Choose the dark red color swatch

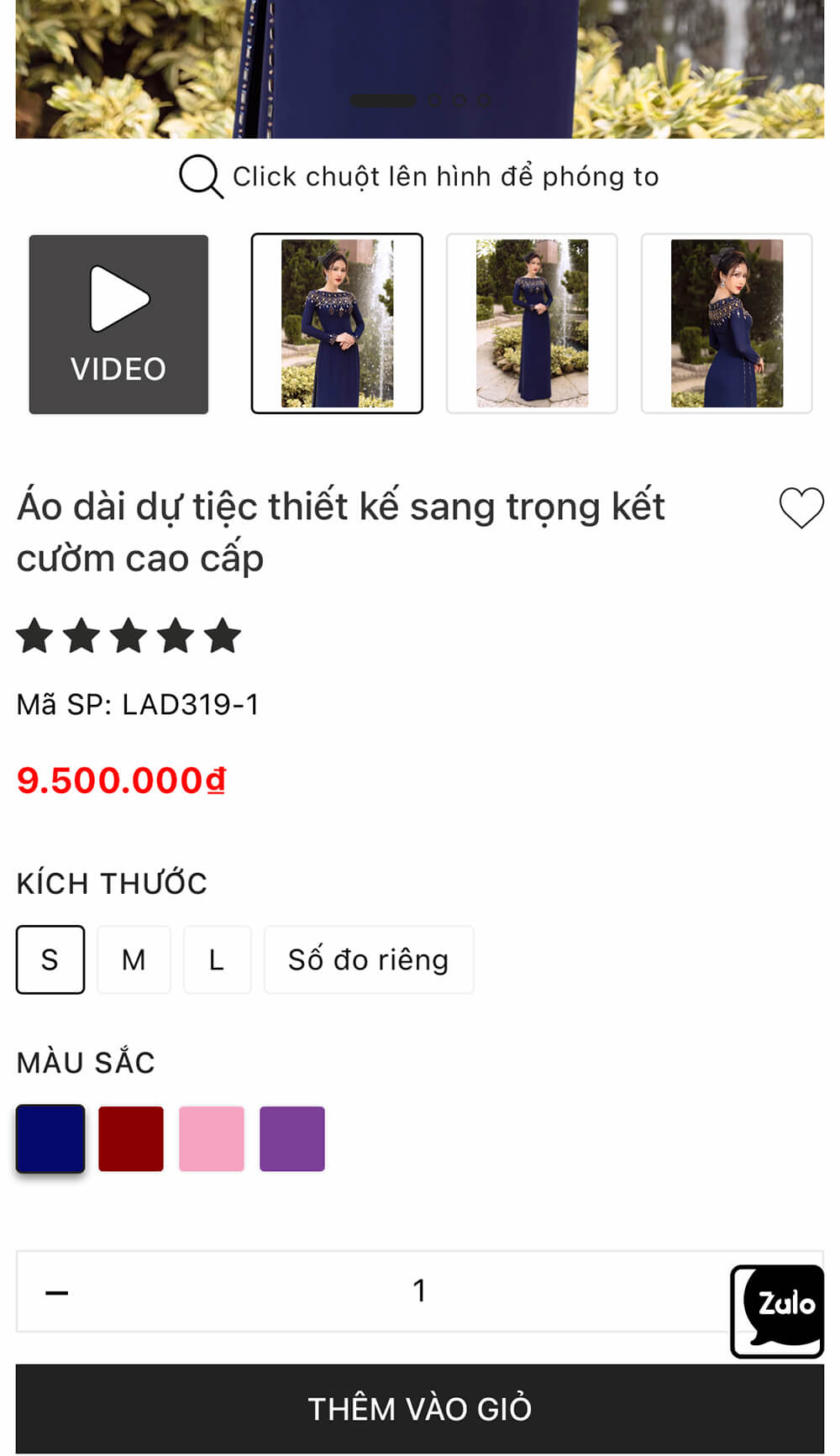click(131, 1138)
